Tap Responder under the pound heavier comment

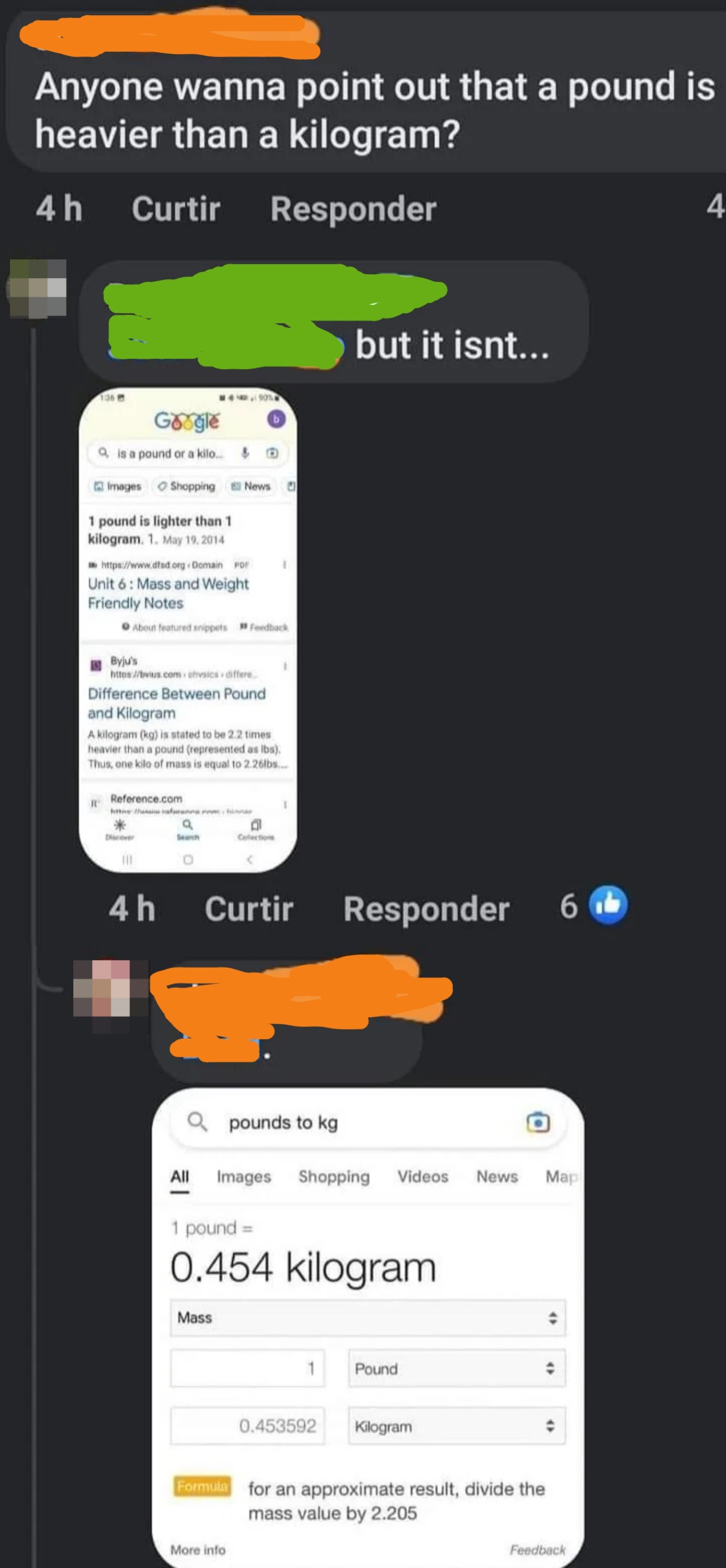[353, 209]
